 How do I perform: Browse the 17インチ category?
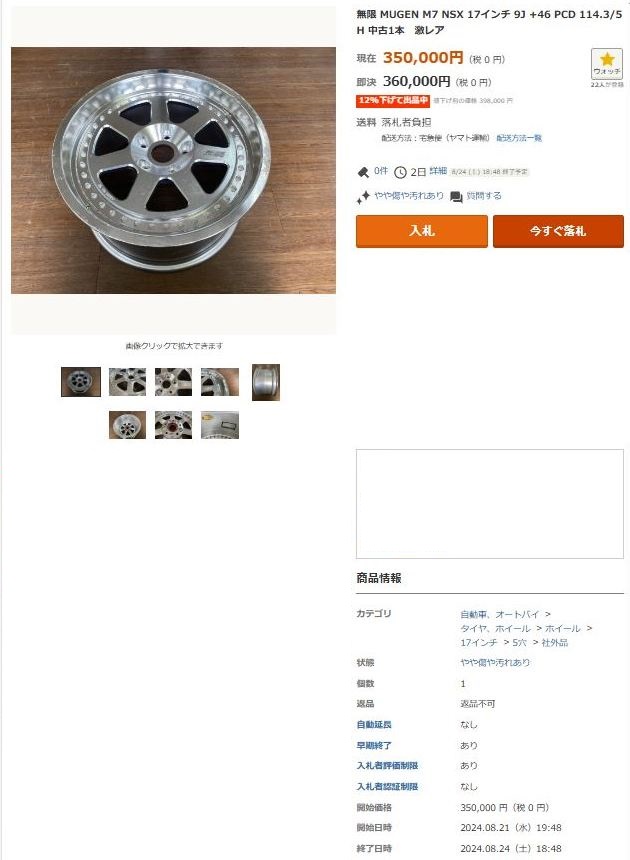[x=478, y=642]
